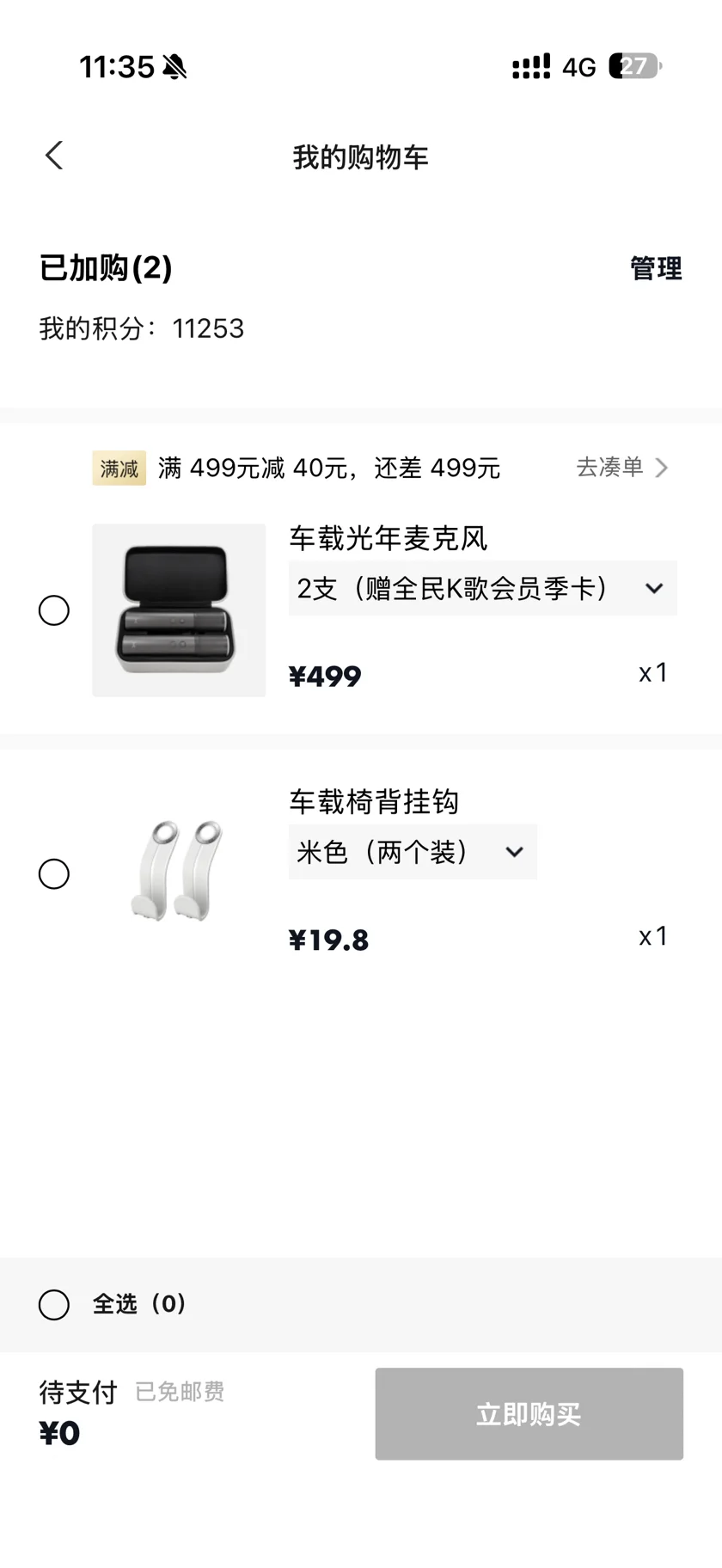Tap the 立即购买 button
The width and height of the screenshot is (722, 1568).
click(x=529, y=1414)
